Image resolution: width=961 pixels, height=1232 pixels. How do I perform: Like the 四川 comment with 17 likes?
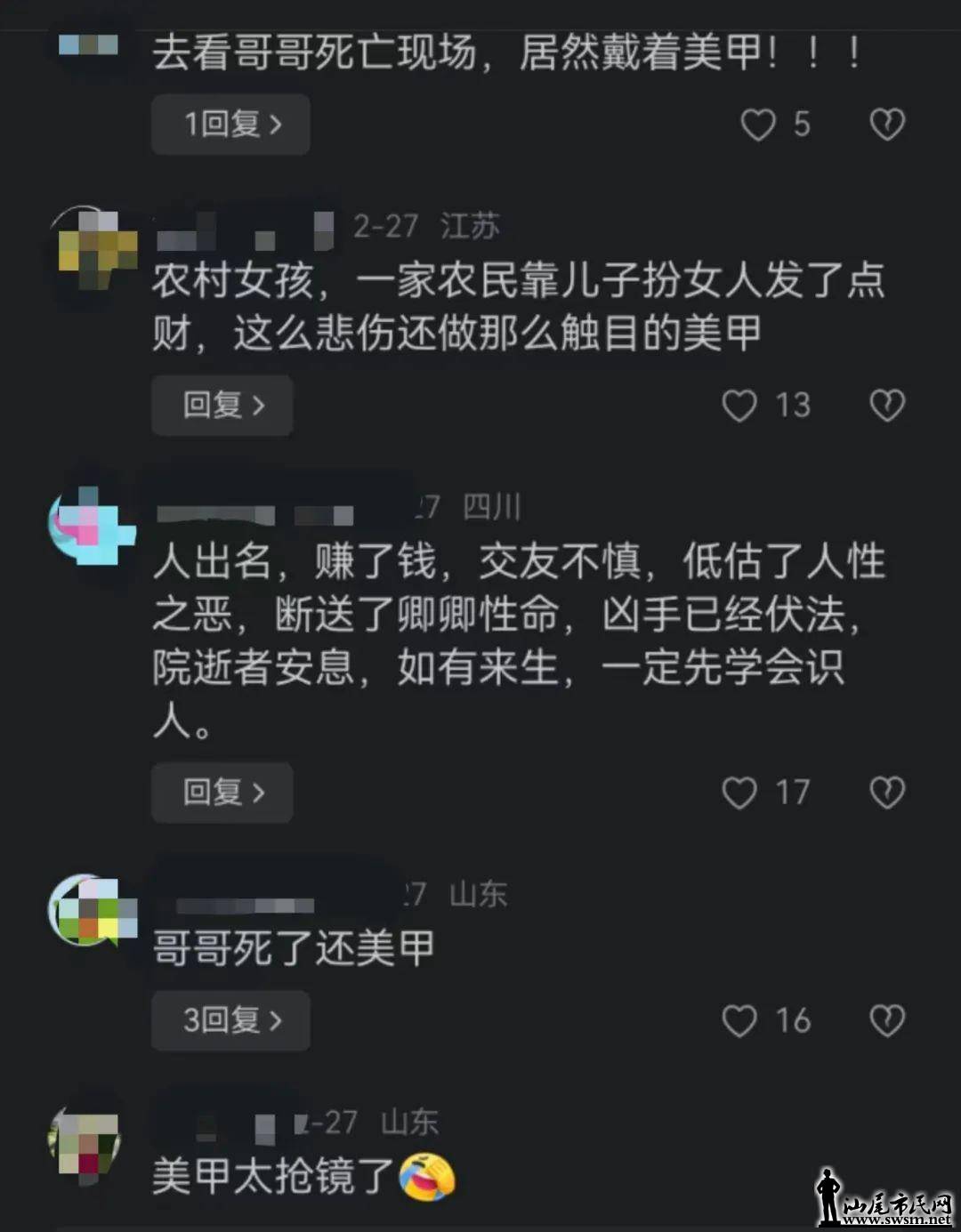click(739, 793)
